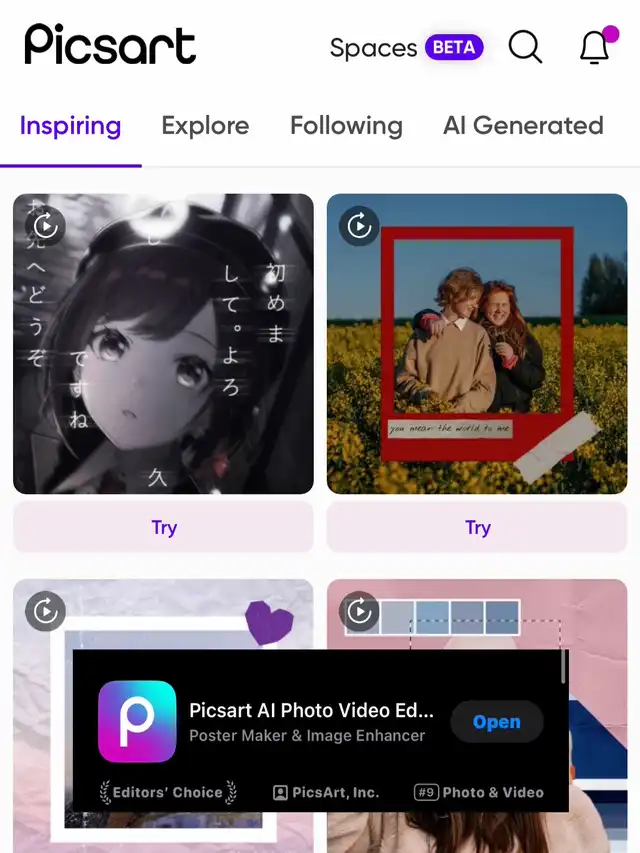Switch to the Explore tab

point(205,126)
